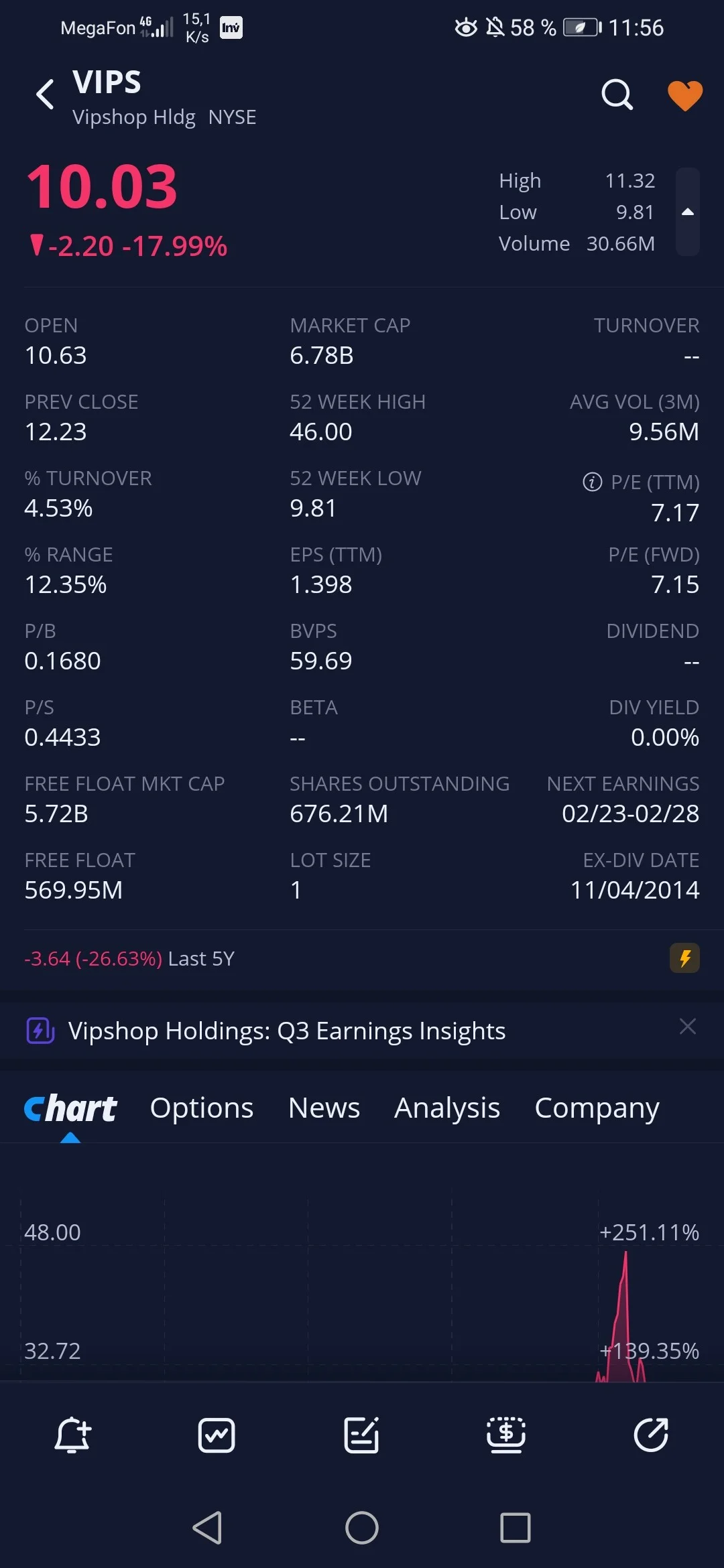Viewport: 724px width, 1568px height.
Task: Open the trade dollar icon
Action: pos(506,1435)
